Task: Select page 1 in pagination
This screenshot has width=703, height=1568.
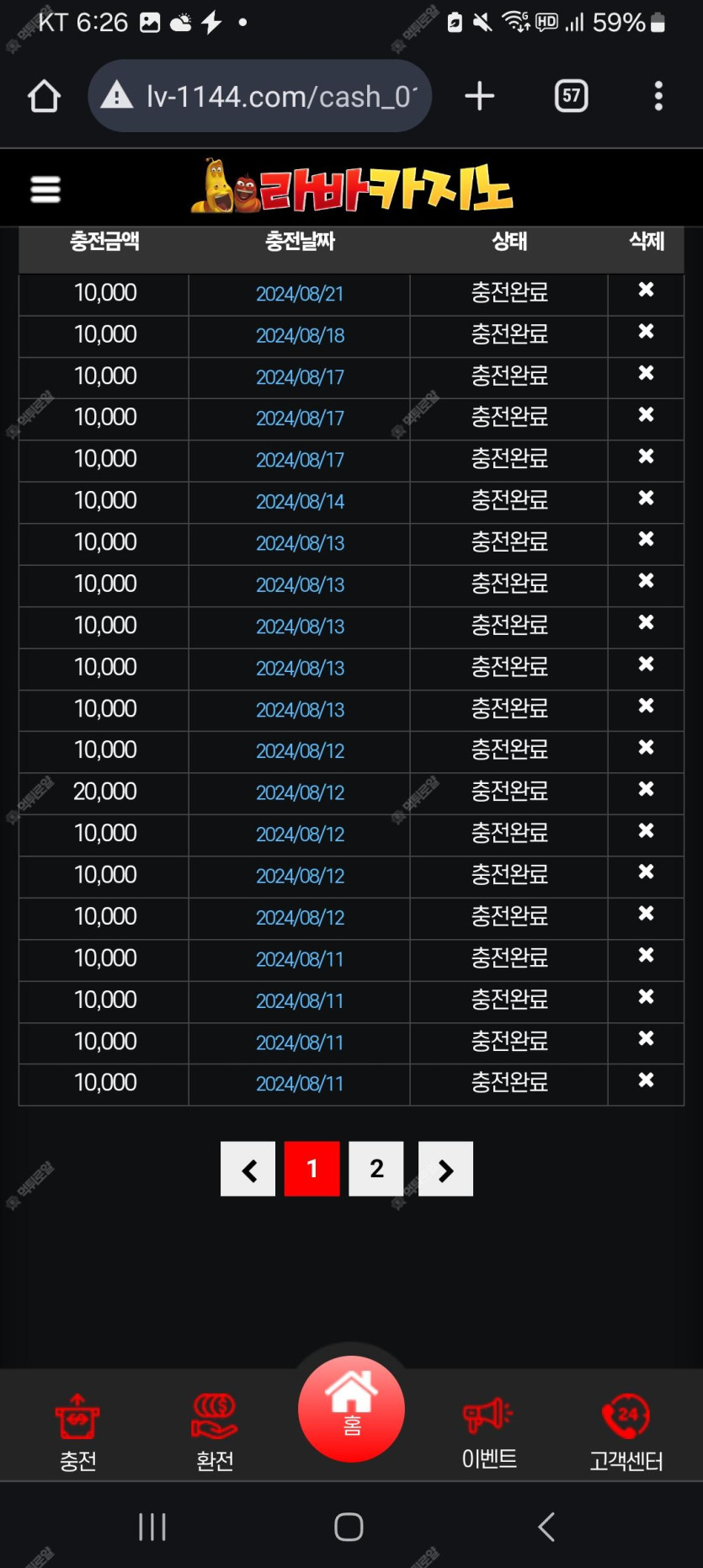Action: click(x=312, y=1169)
